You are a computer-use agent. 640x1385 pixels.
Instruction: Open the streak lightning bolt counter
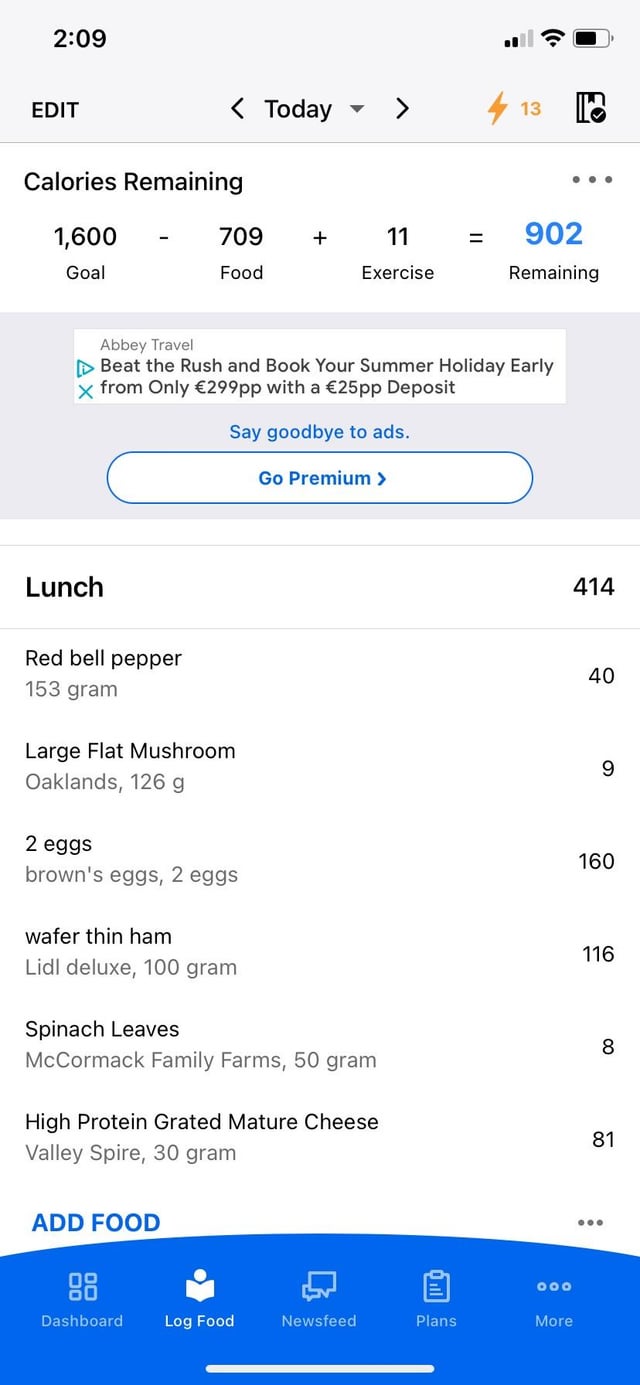(514, 108)
